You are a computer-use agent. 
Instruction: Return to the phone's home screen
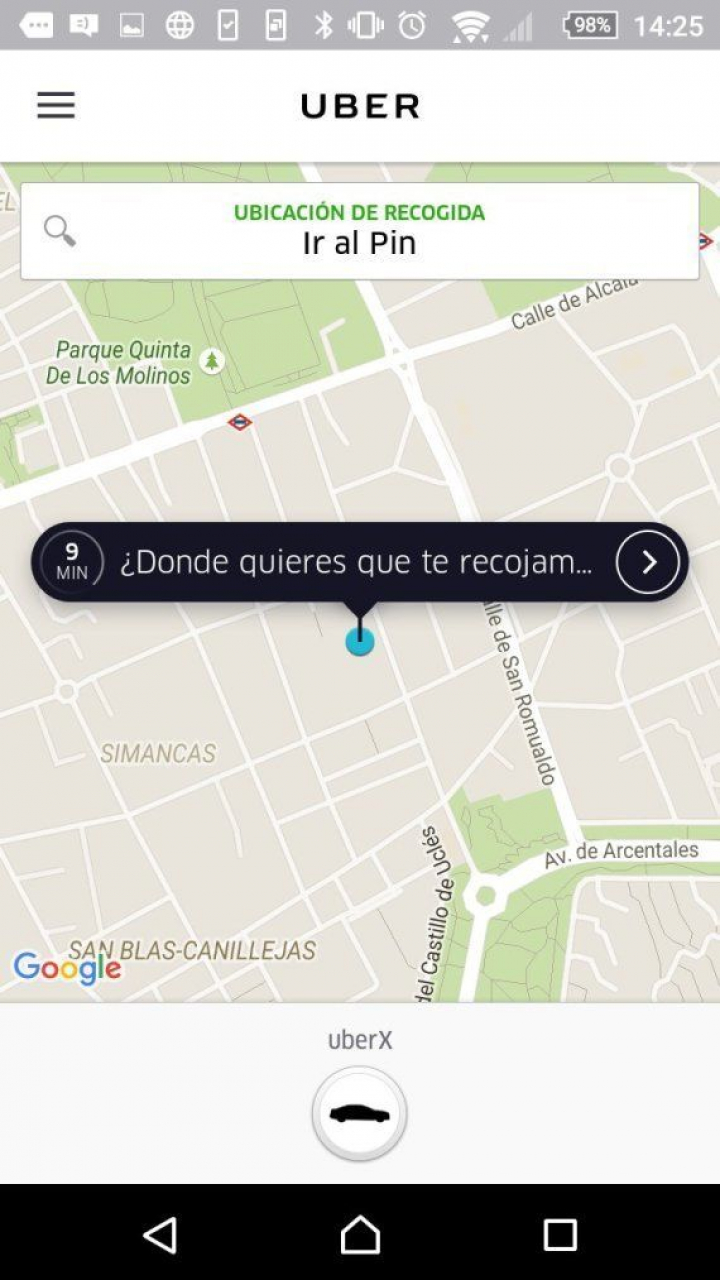tap(360, 1235)
